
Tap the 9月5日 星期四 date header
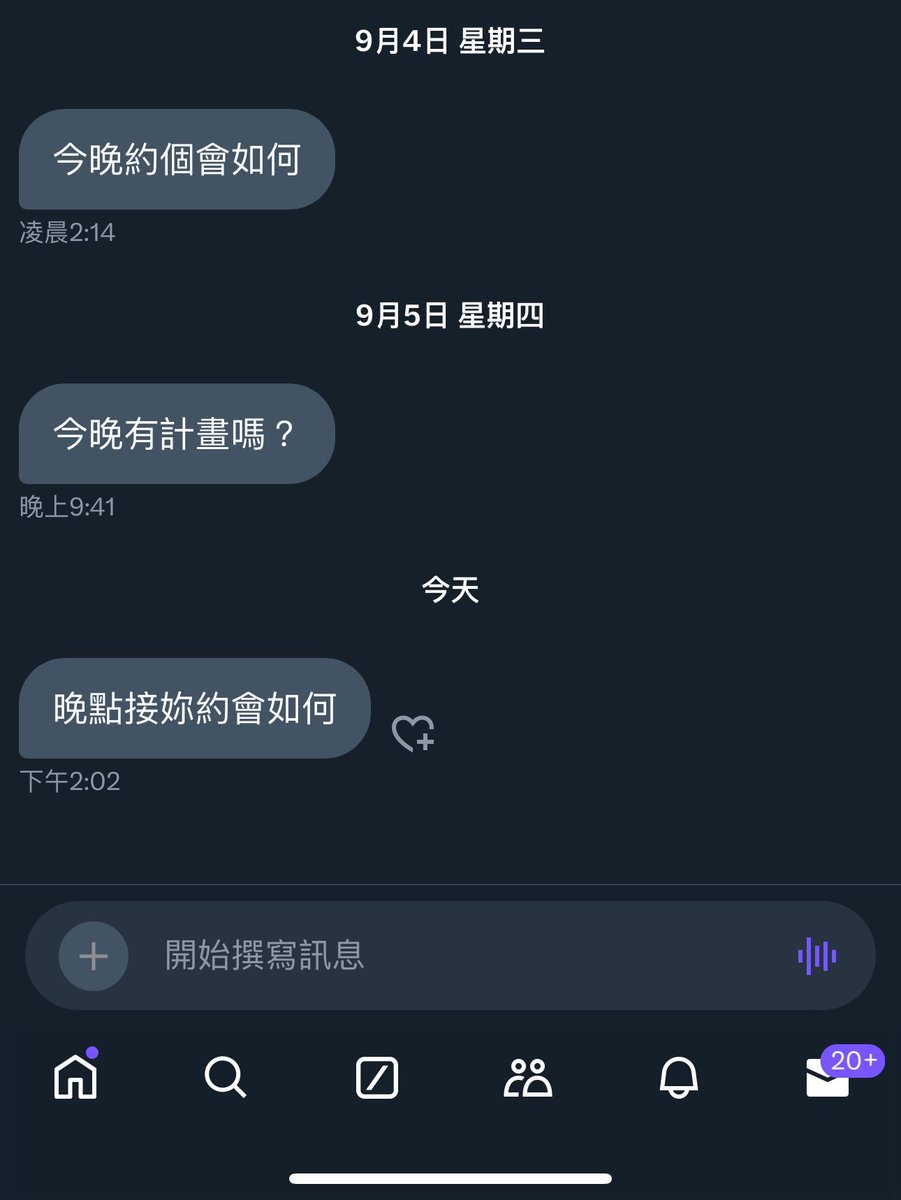click(450, 316)
